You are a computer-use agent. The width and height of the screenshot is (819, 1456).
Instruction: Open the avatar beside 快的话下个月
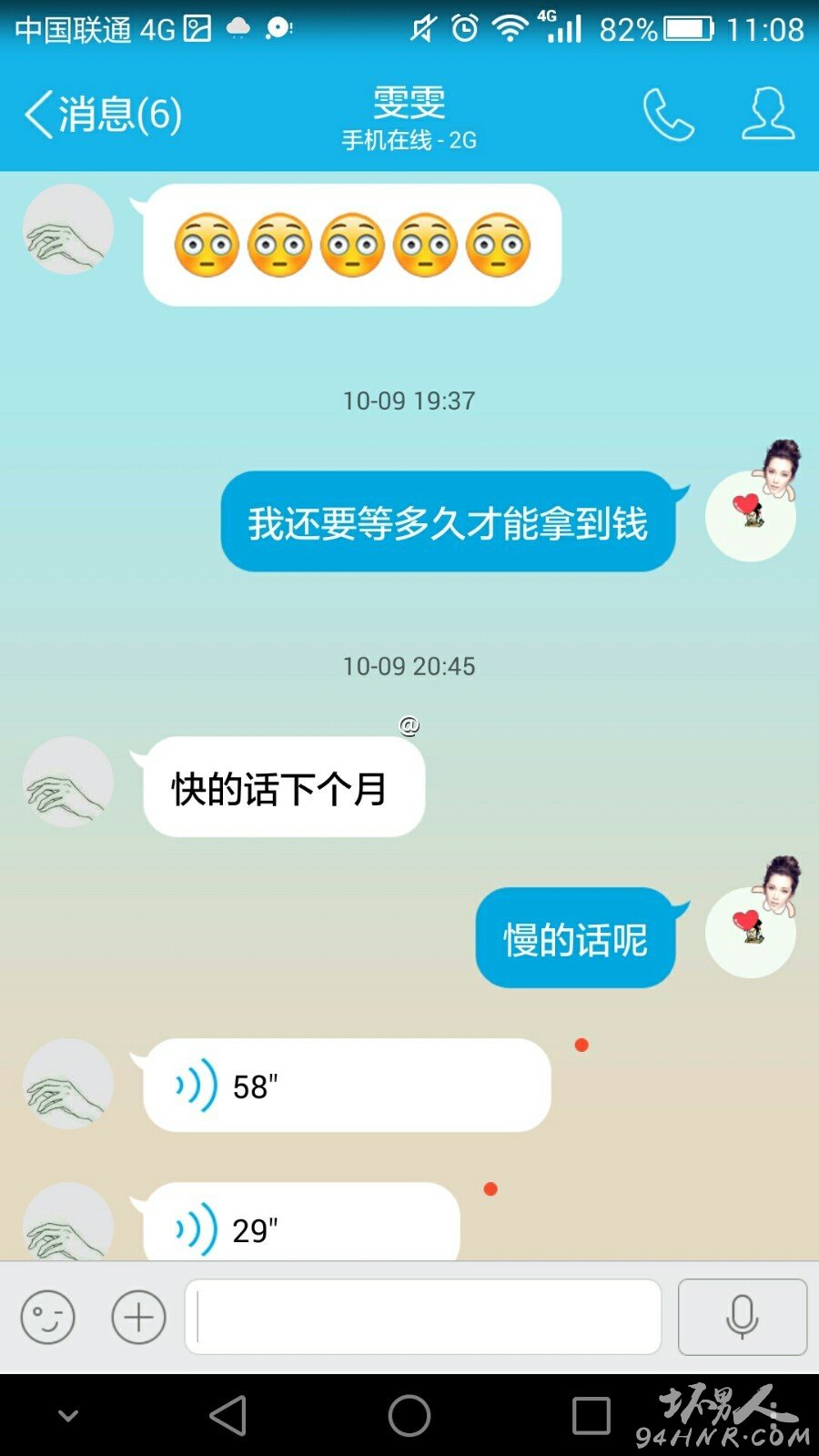[68, 782]
